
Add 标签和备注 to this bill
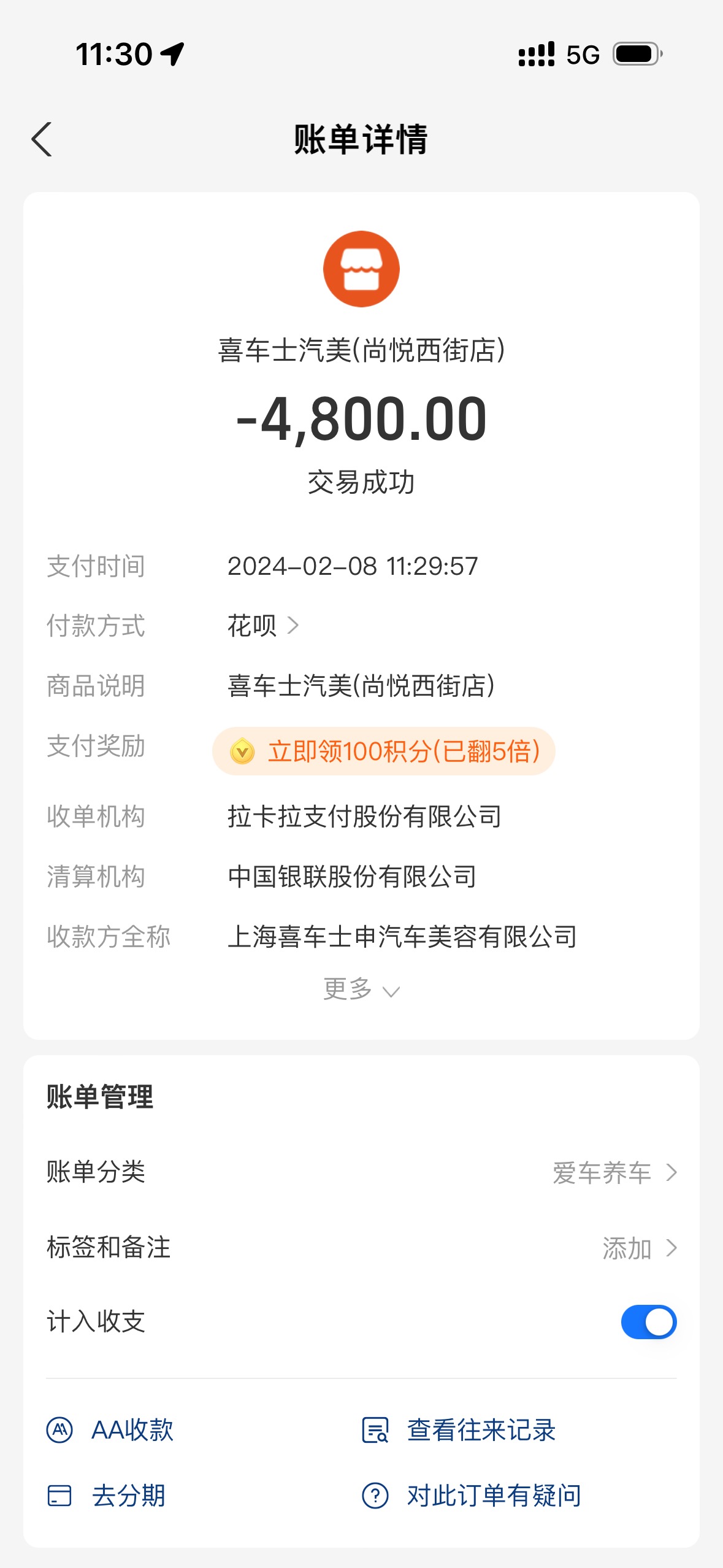361,1248
